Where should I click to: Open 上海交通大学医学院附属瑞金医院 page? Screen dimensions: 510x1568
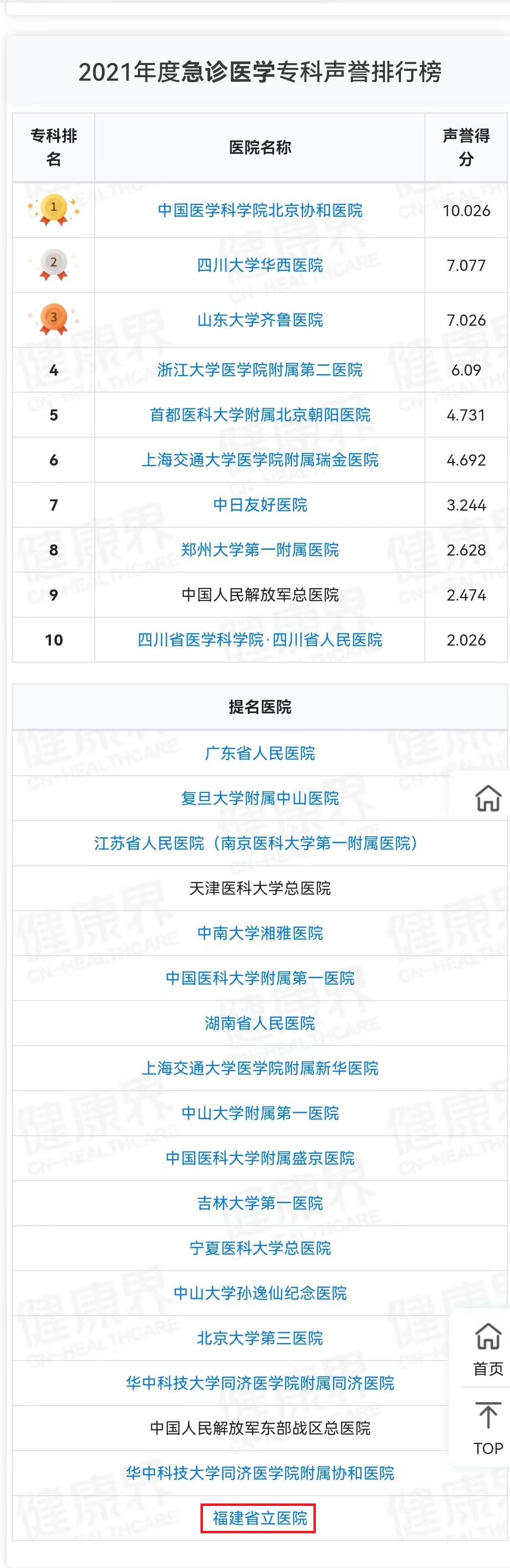[x=260, y=460]
